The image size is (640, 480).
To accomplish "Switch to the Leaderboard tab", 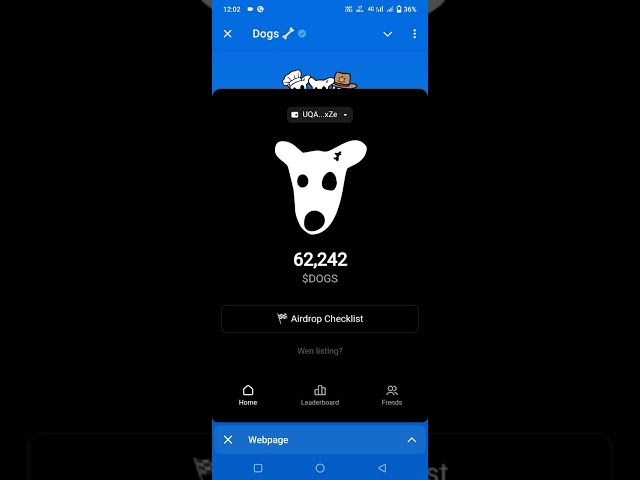I will pyautogui.click(x=320, y=395).
